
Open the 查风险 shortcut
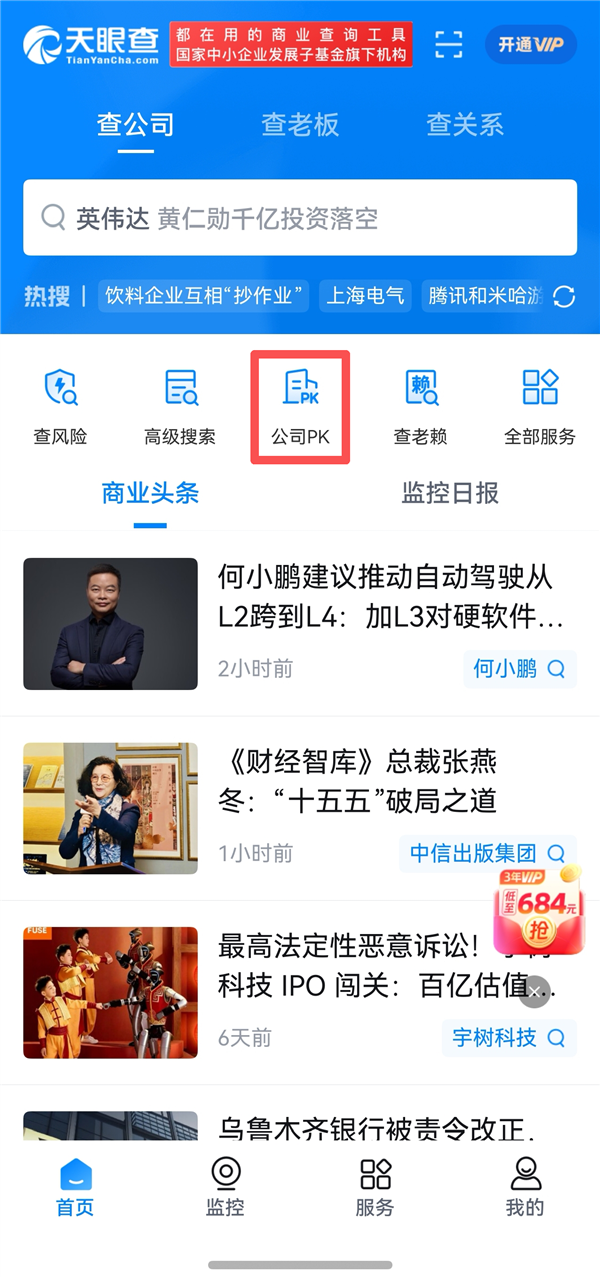tap(60, 407)
